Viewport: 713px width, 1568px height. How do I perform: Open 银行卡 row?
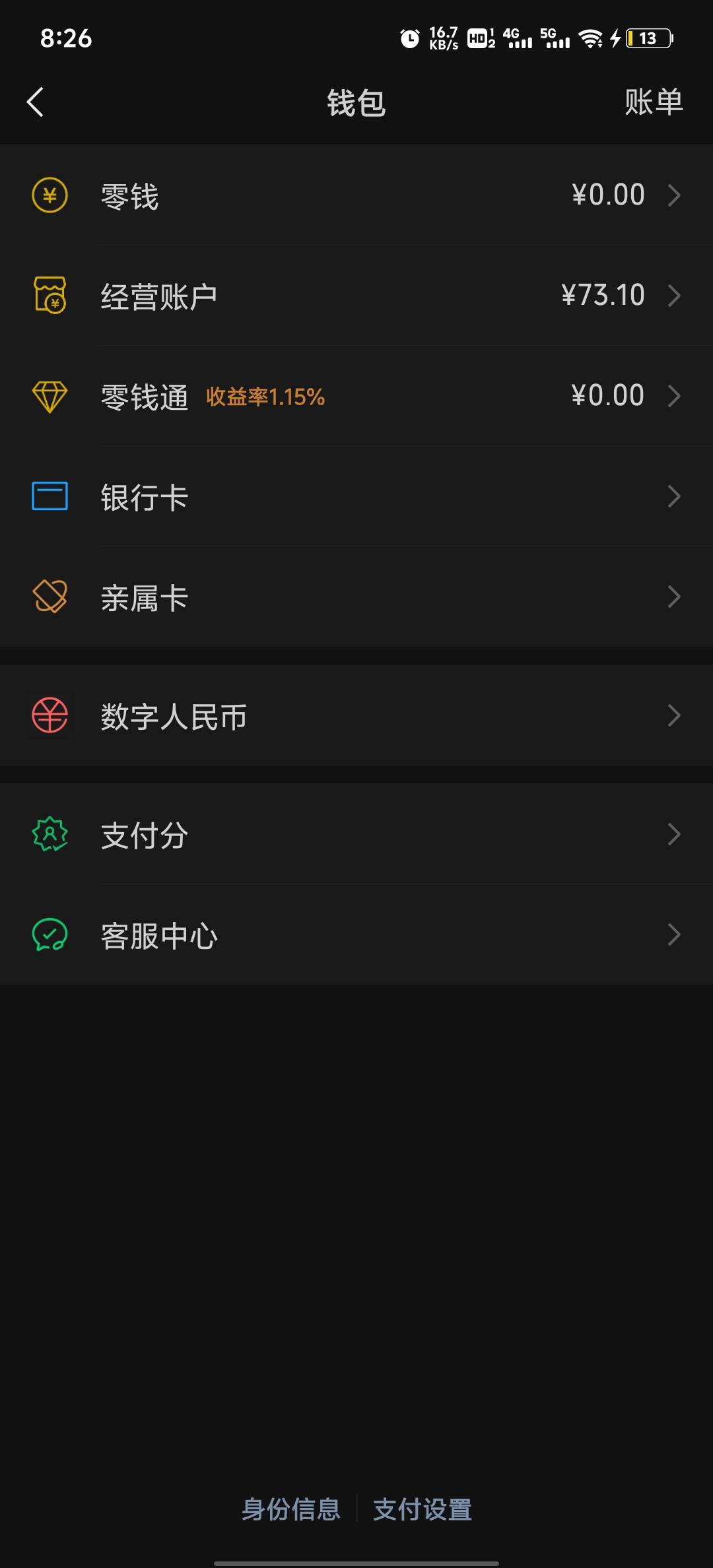coord(356,496)
